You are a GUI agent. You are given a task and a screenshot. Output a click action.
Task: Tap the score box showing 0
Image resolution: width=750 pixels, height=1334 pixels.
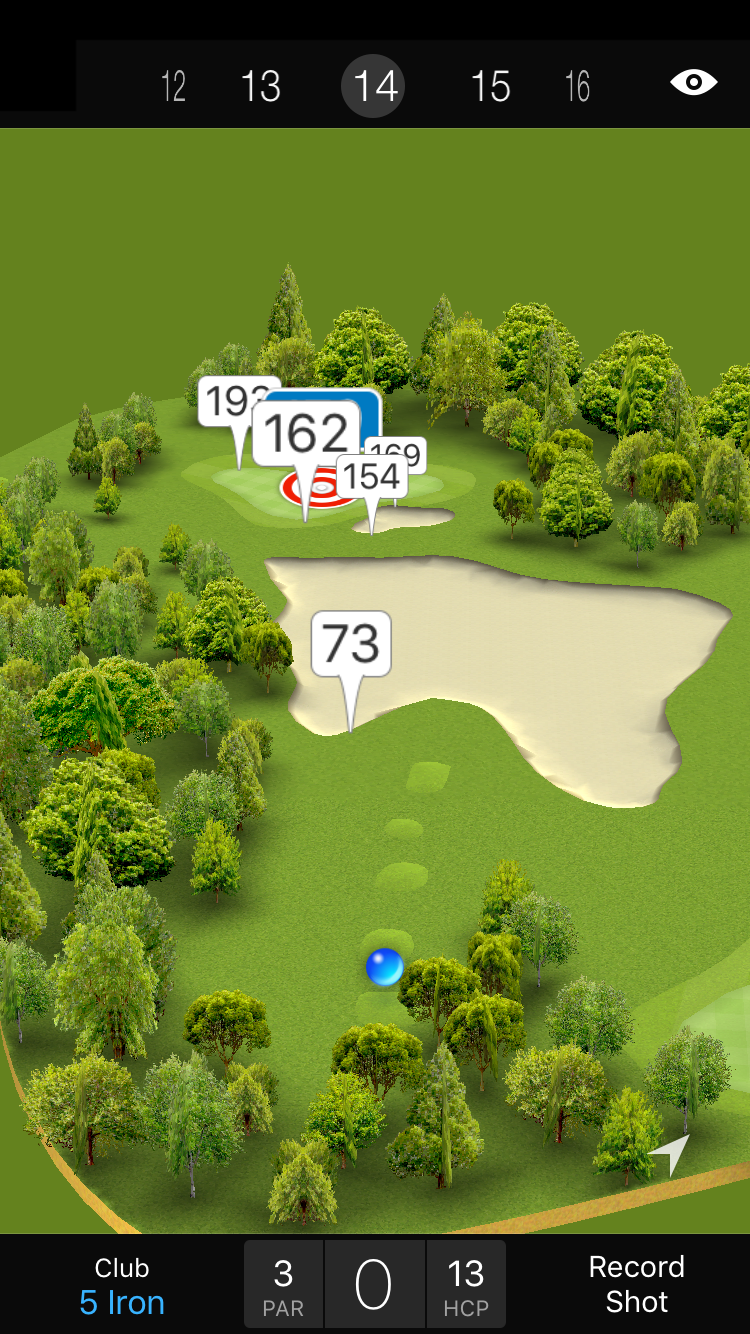click(x=374, y=1285)
